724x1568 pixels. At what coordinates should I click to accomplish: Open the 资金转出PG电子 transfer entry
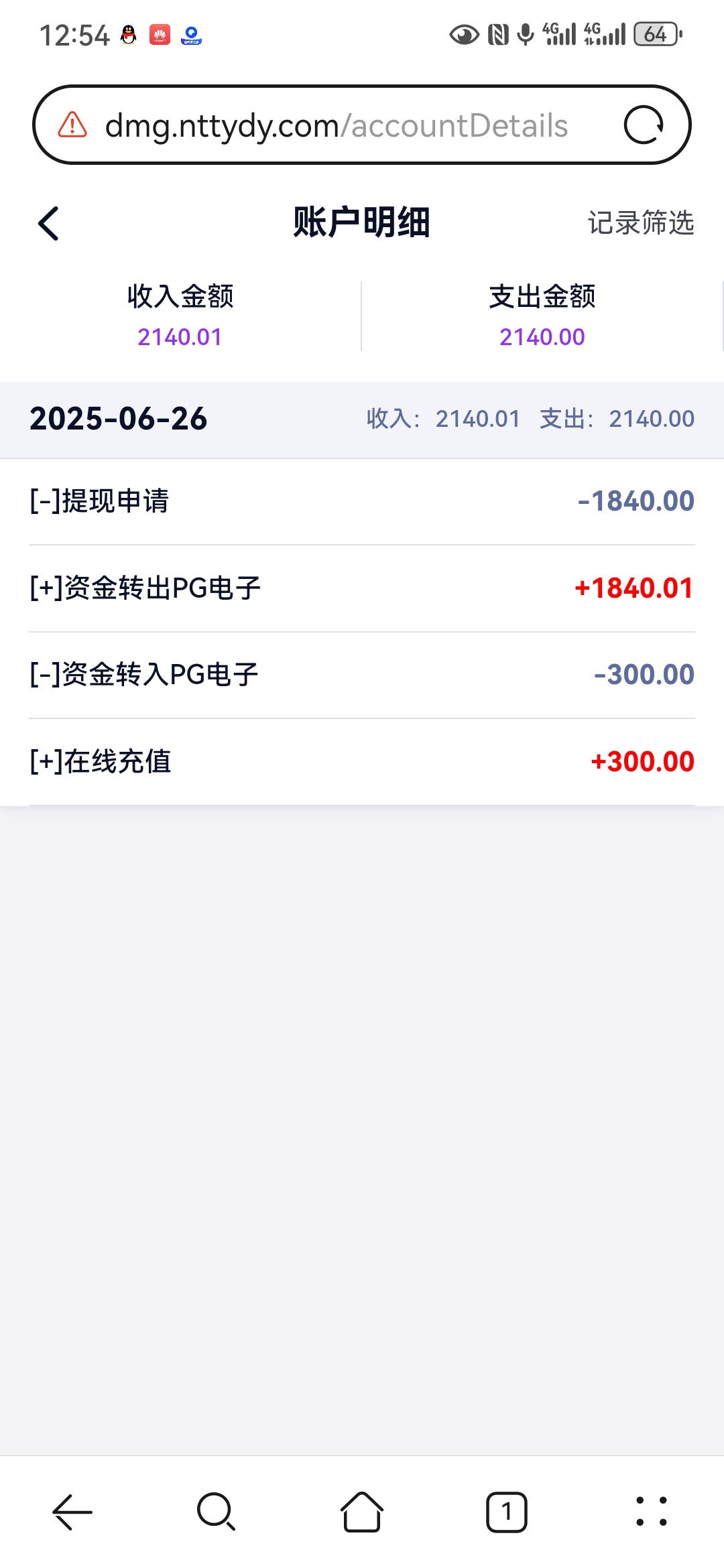(362, 587)
